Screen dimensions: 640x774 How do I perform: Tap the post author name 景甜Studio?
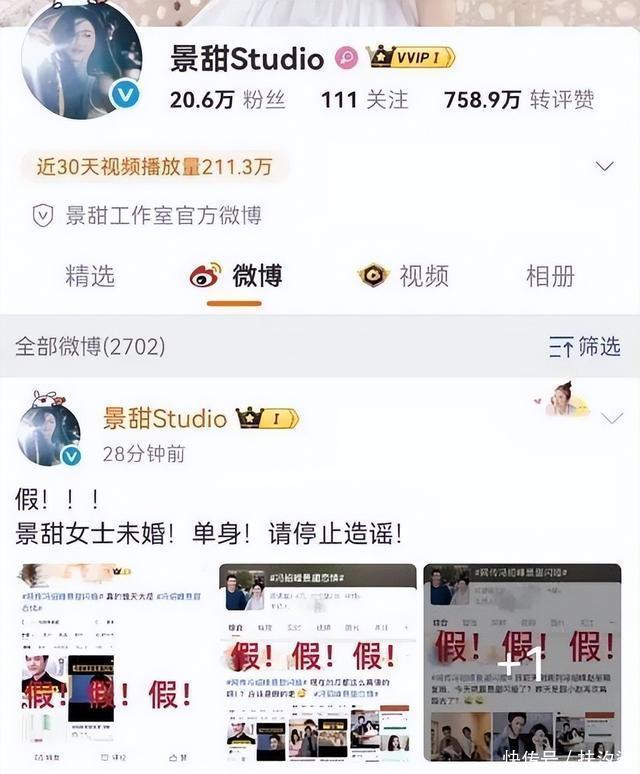pos(164,418)
